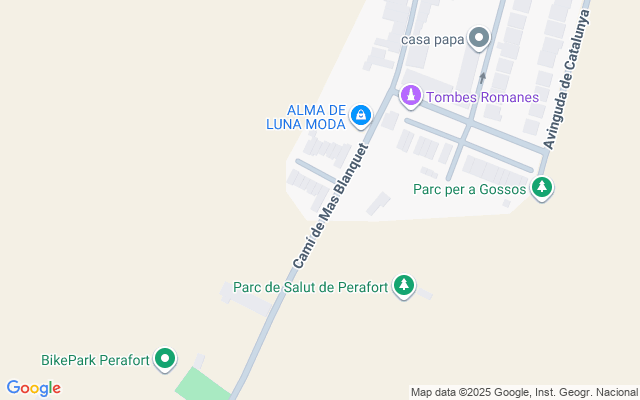This screenshot has width=640, height=400.
Task: Select the casa papa map marker
Action: [x=479, y=39]
